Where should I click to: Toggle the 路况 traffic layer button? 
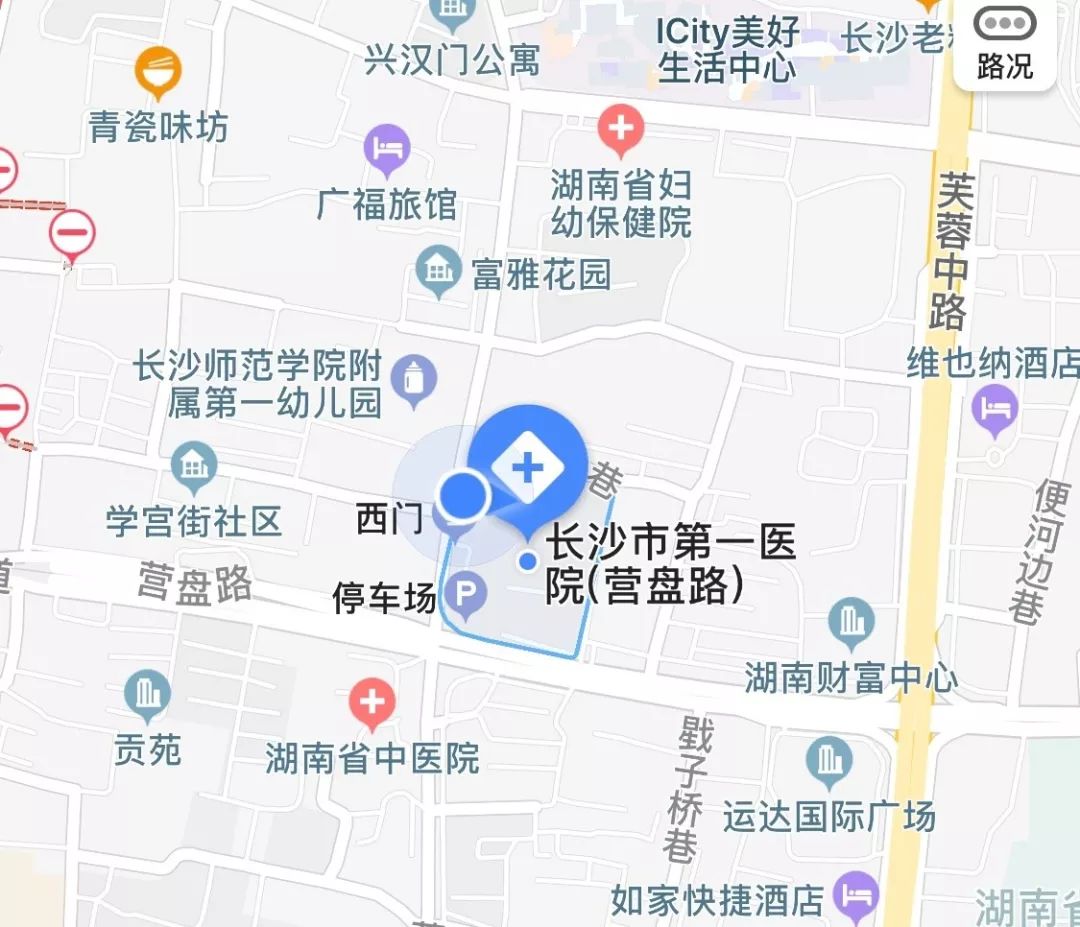1004,44
